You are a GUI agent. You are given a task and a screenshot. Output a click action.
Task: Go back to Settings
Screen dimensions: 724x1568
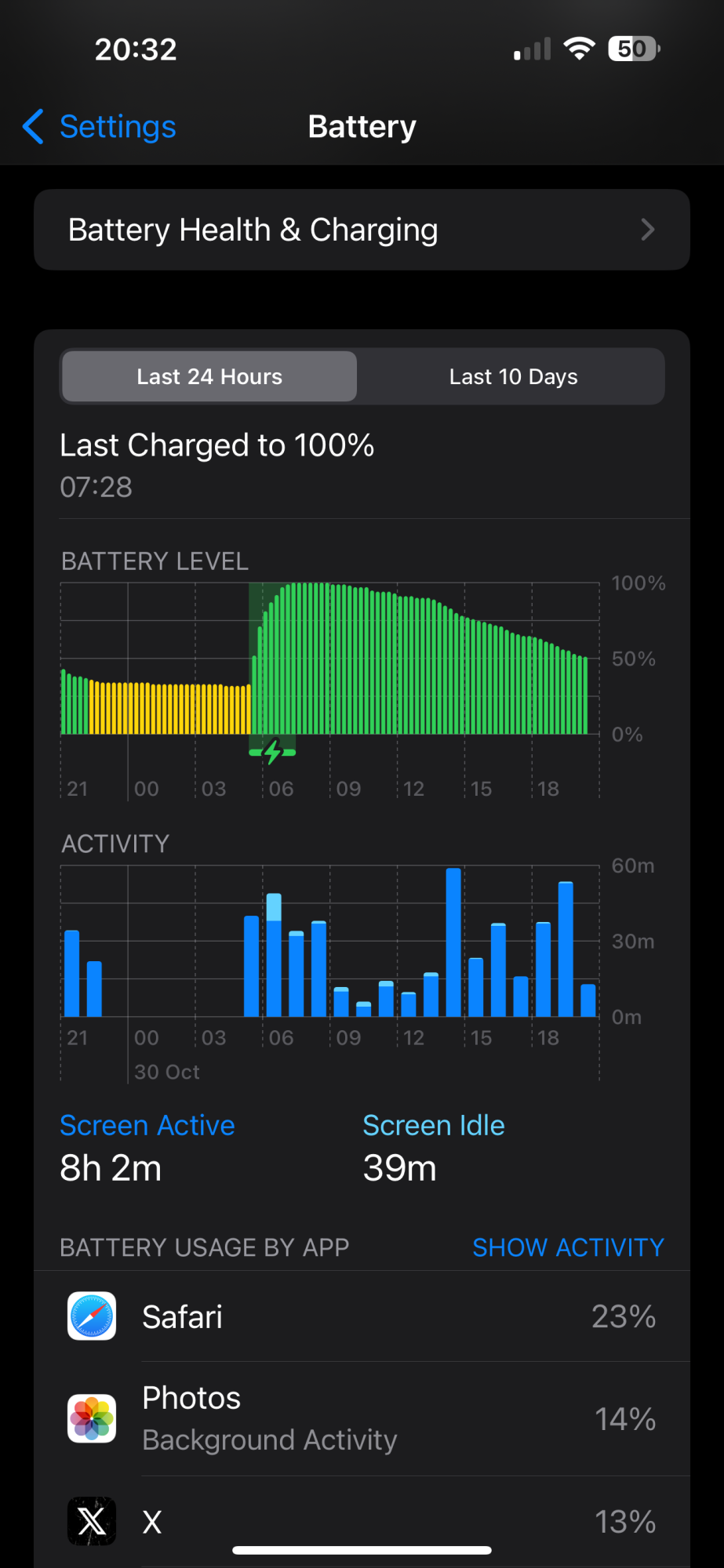(100, 127)
